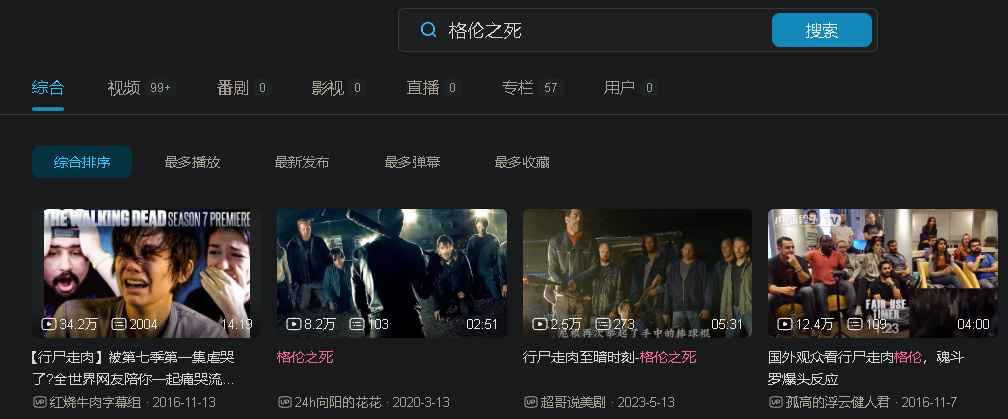Select the 综合排序 sort option
The image size is (1008, 419).
point(82,162)
